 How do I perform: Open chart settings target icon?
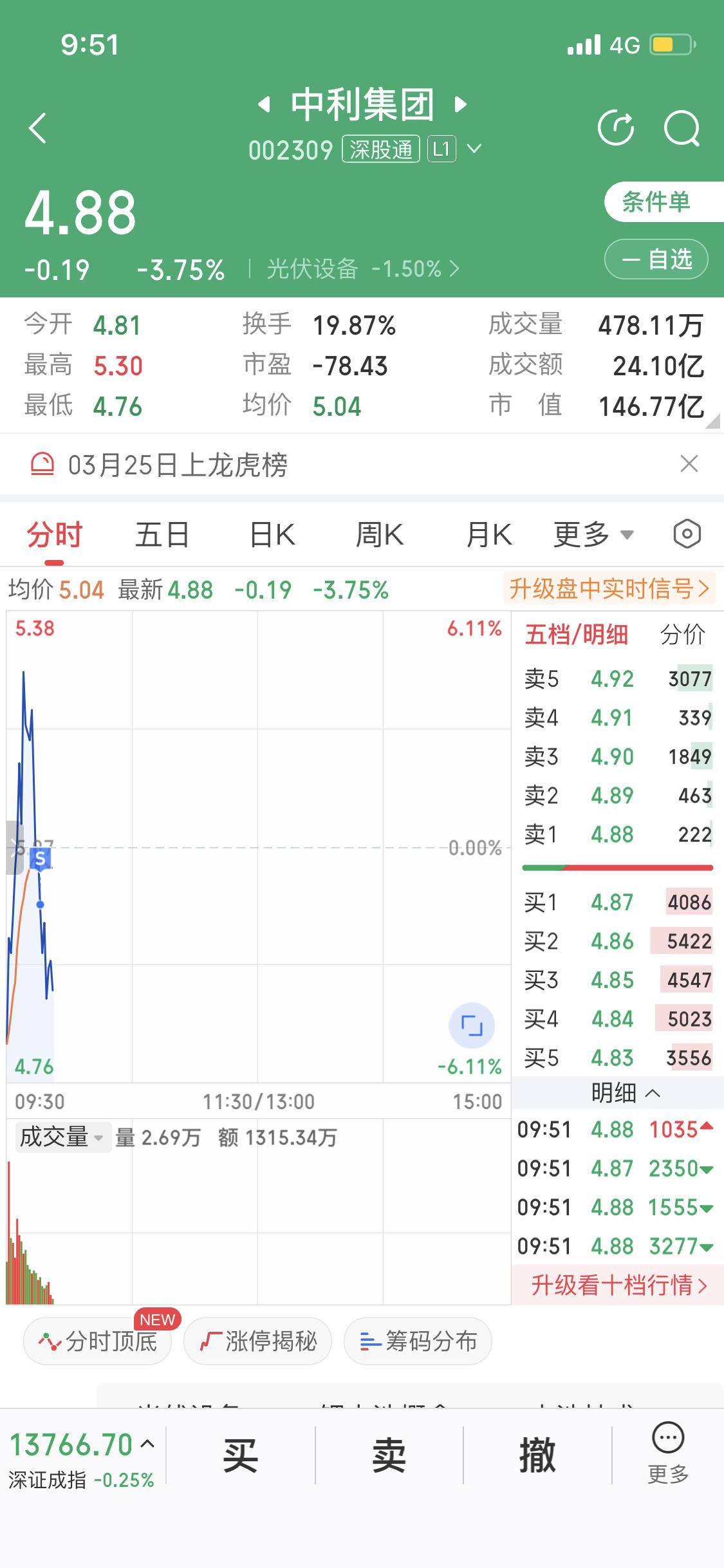[687, 534]
